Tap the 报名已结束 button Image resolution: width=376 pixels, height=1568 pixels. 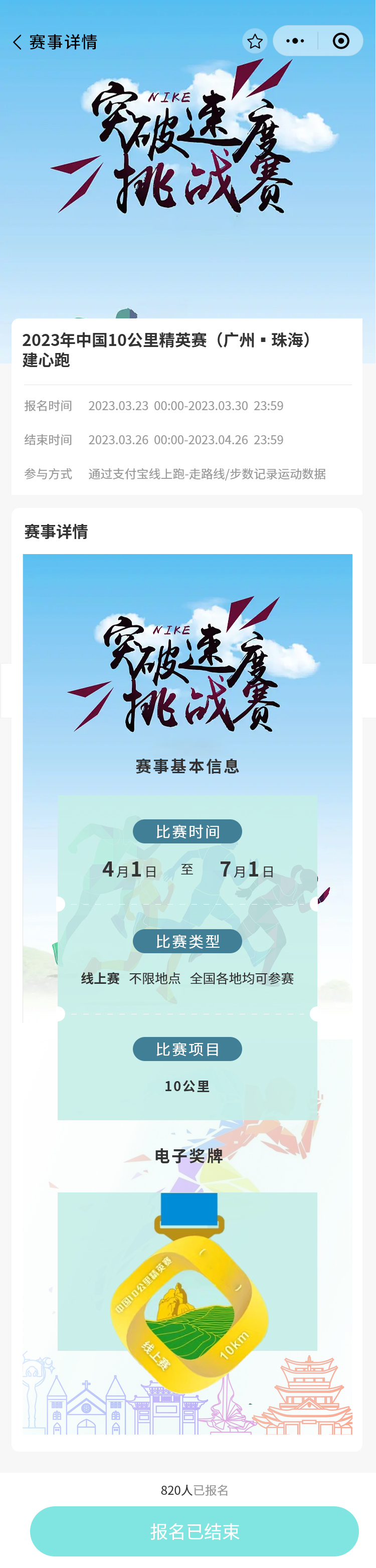(x=194, y=1531)
